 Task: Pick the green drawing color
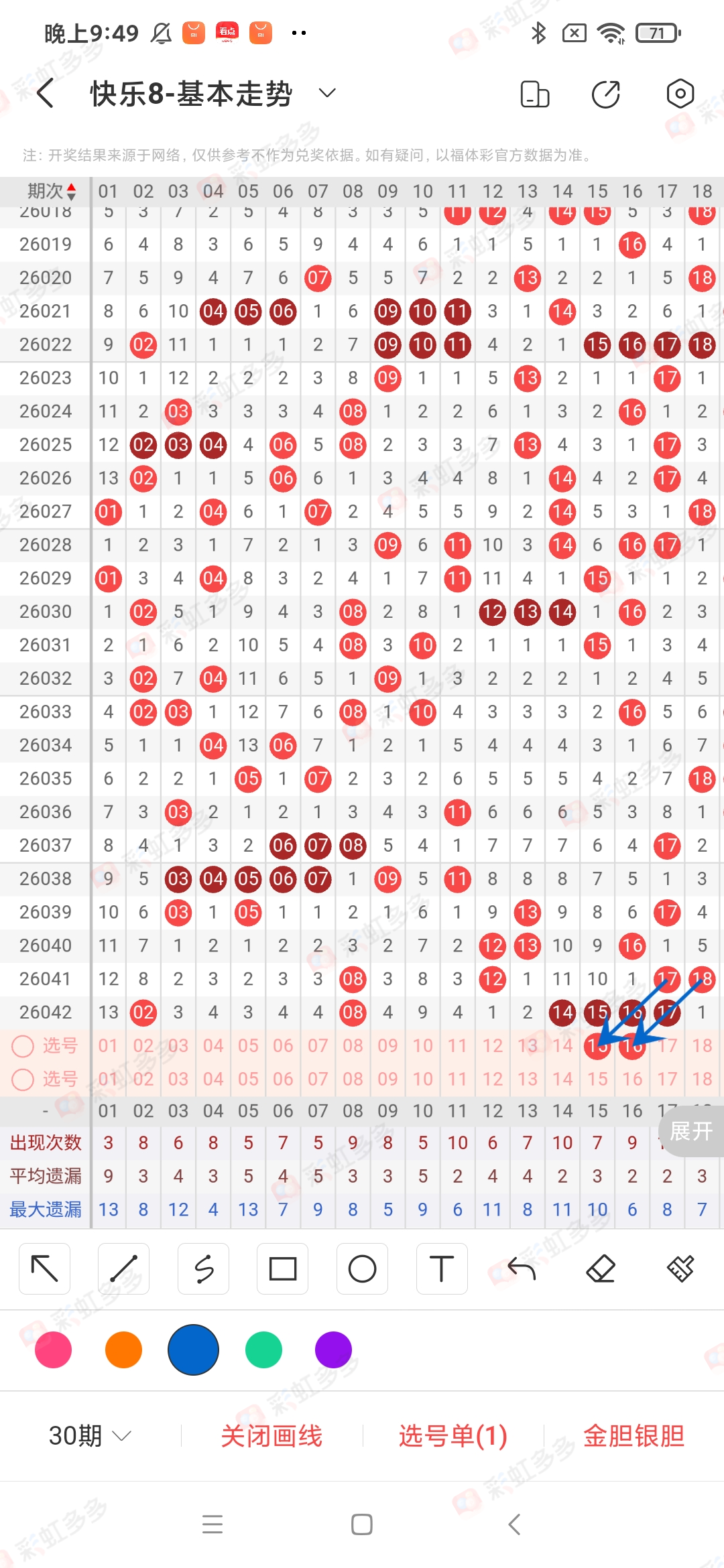tap(263, 1350)
